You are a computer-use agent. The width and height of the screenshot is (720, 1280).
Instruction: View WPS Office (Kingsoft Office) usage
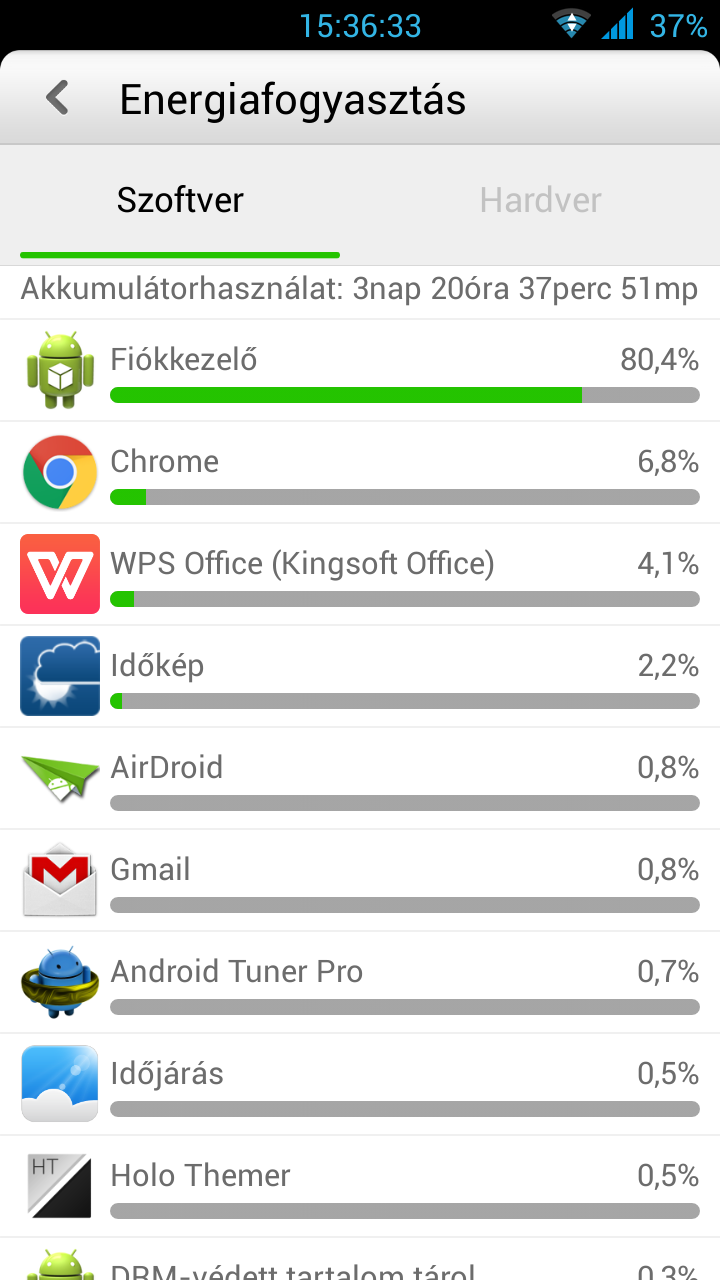coord(360,575)
